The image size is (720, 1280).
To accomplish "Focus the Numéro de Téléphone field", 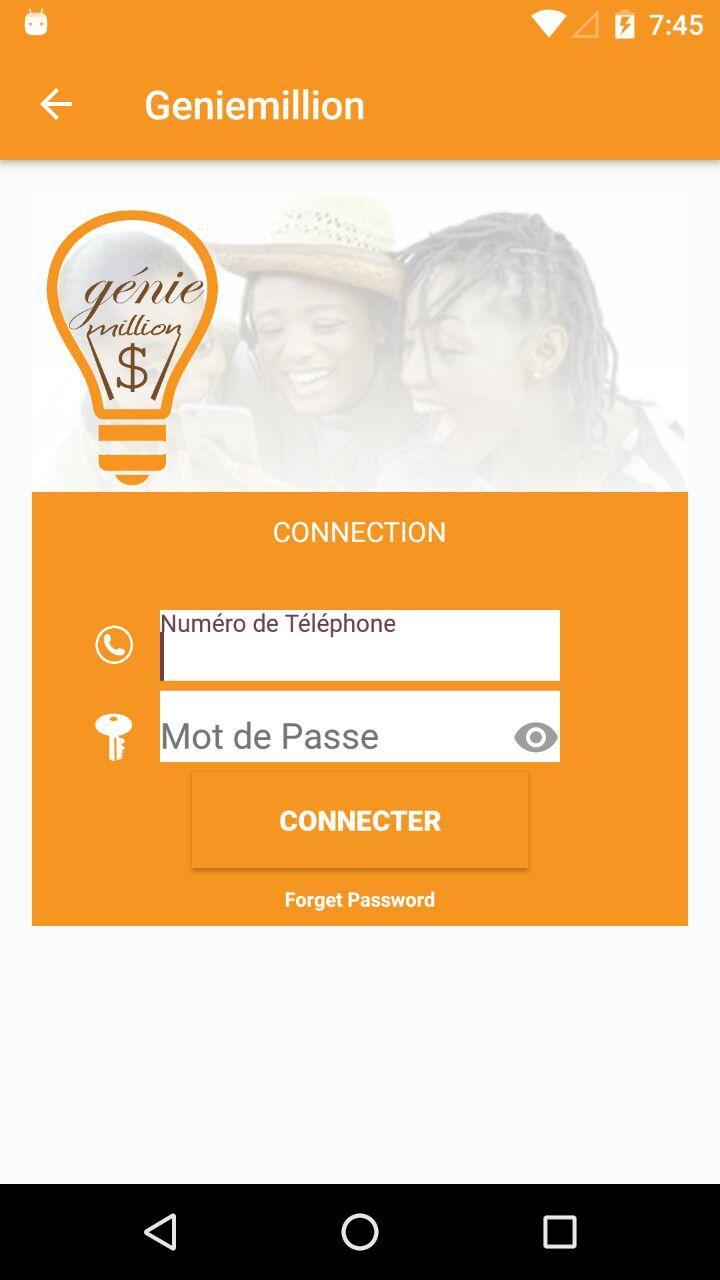I will point(359,646).
